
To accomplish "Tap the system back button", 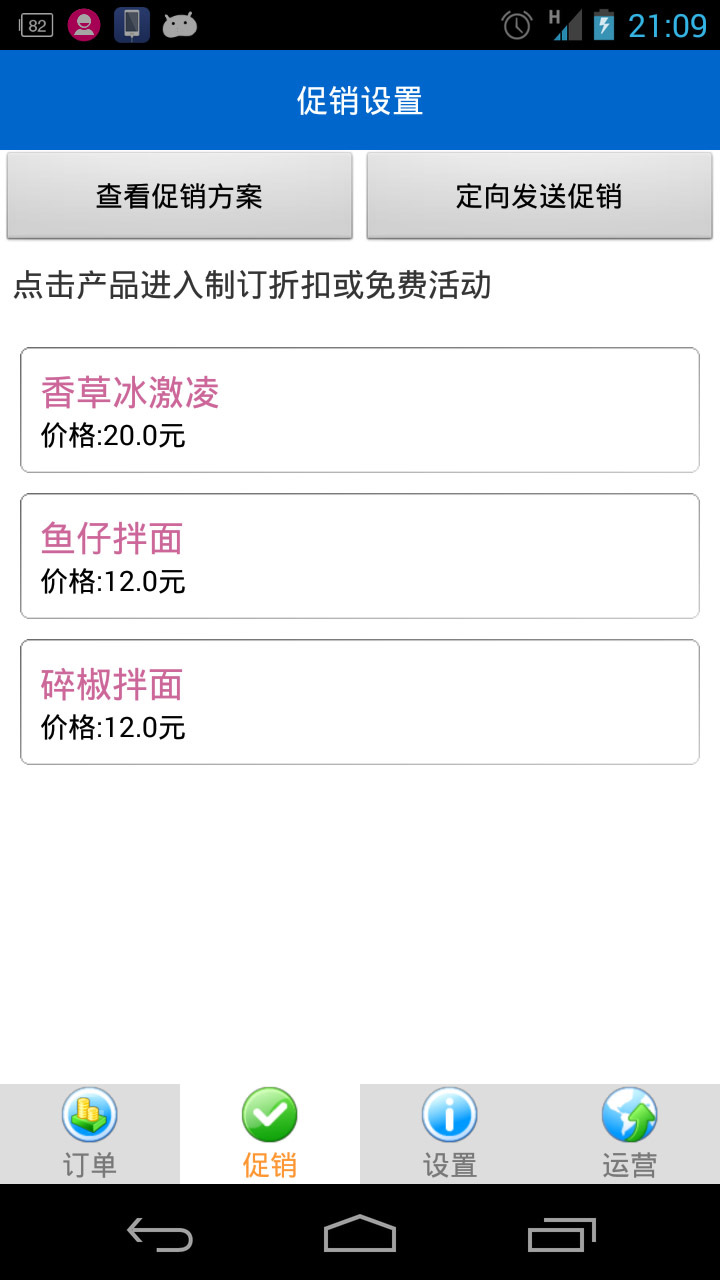I will tap(160, 1234).
